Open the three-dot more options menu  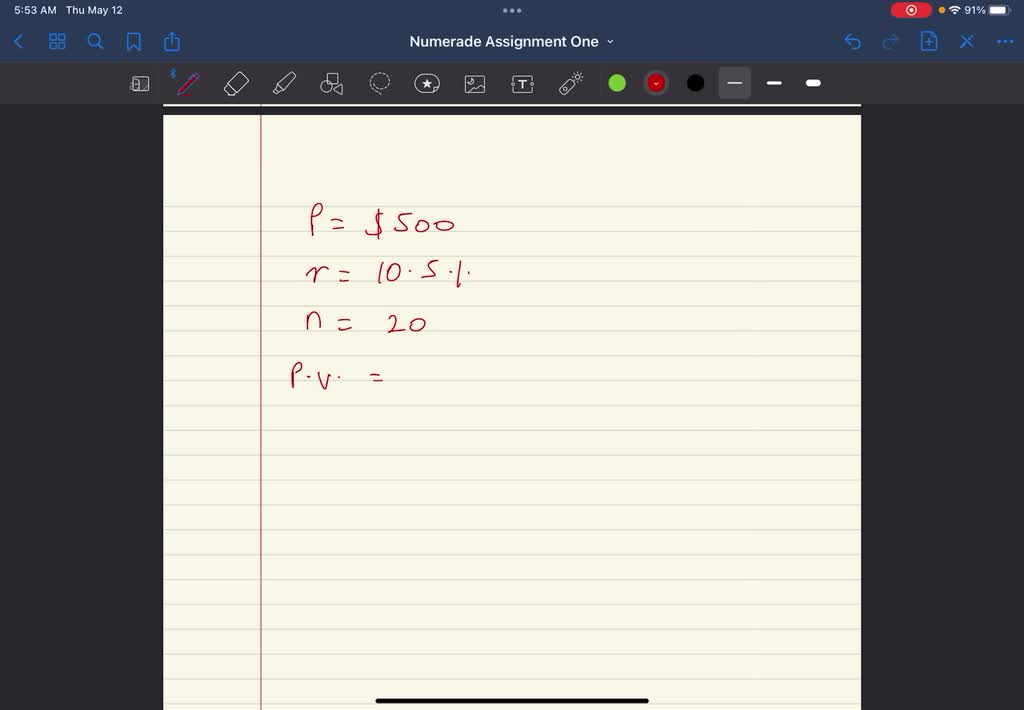tap(1005, 41)
